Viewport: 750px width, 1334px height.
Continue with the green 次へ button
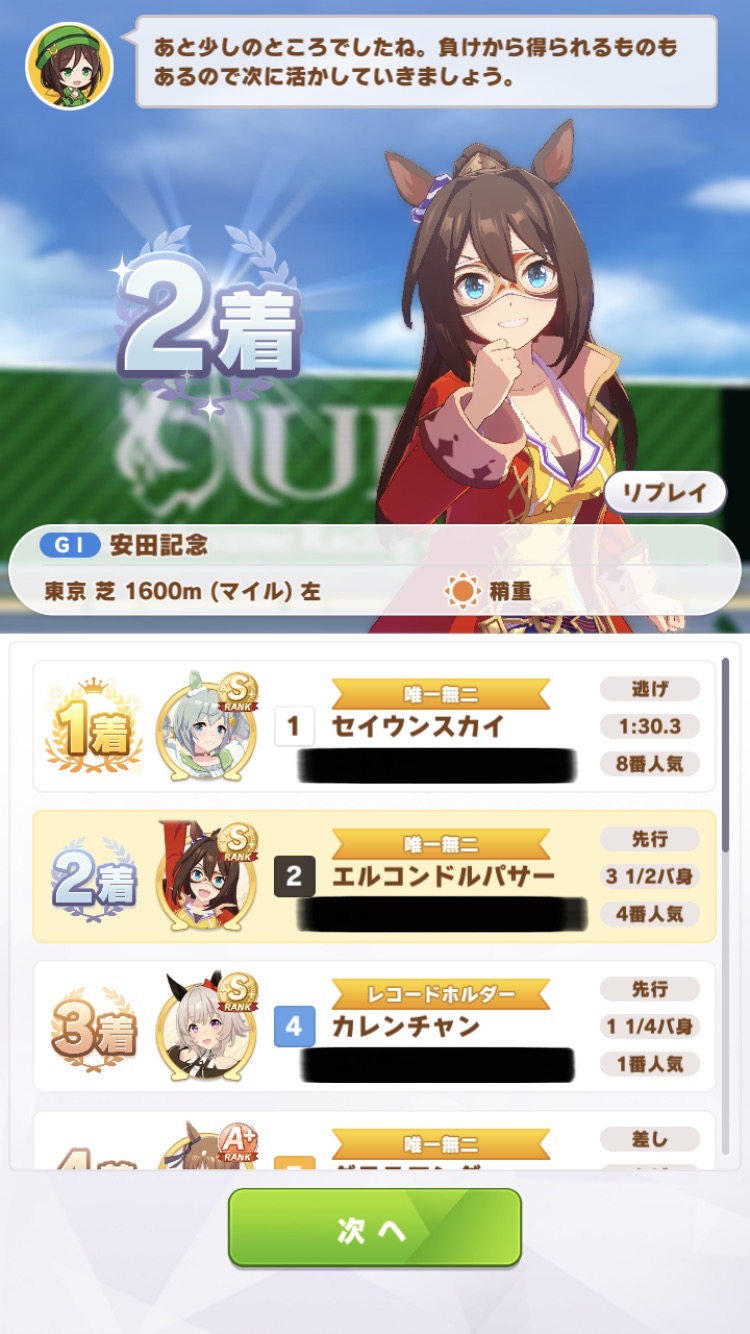(374, 1229)
